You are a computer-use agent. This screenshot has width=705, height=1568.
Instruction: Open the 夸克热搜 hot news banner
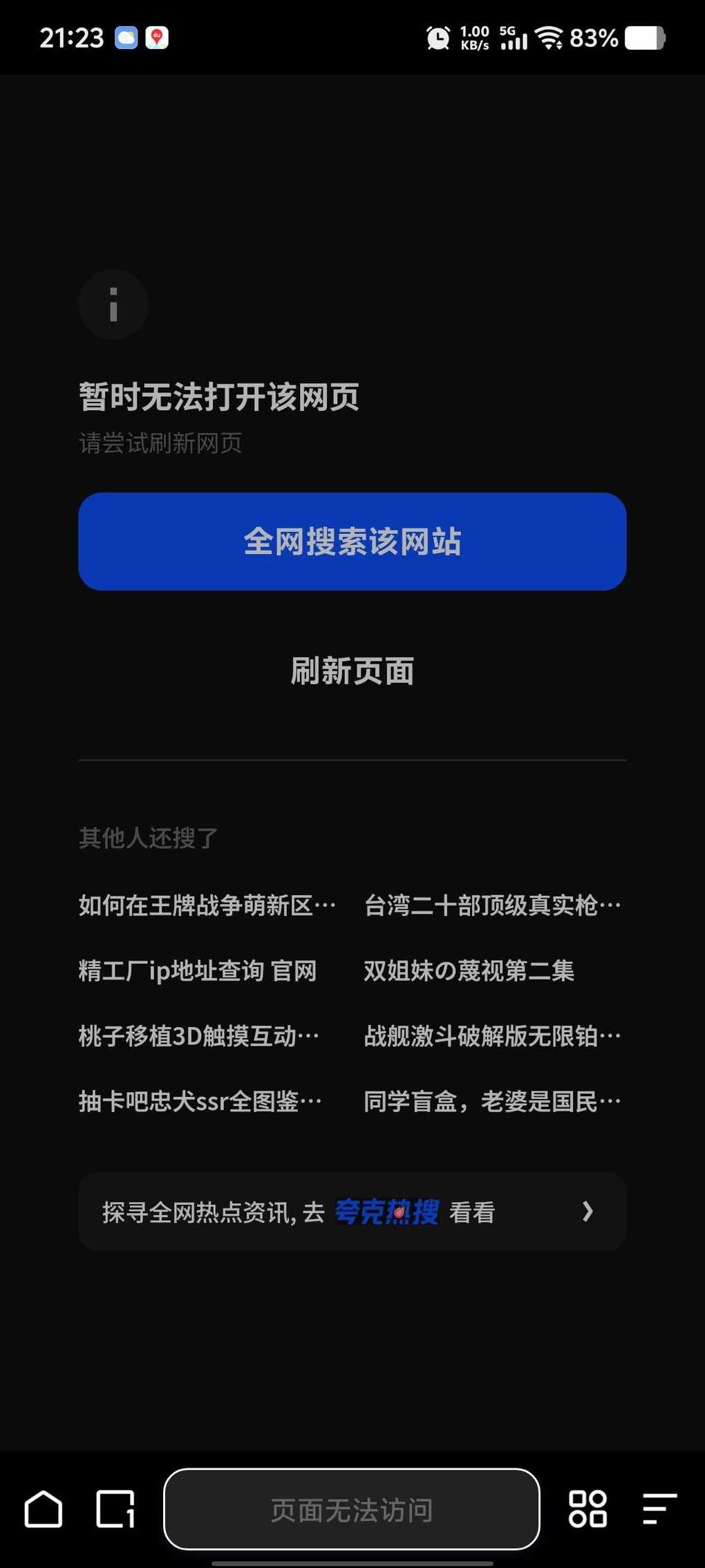point(352,1212)
